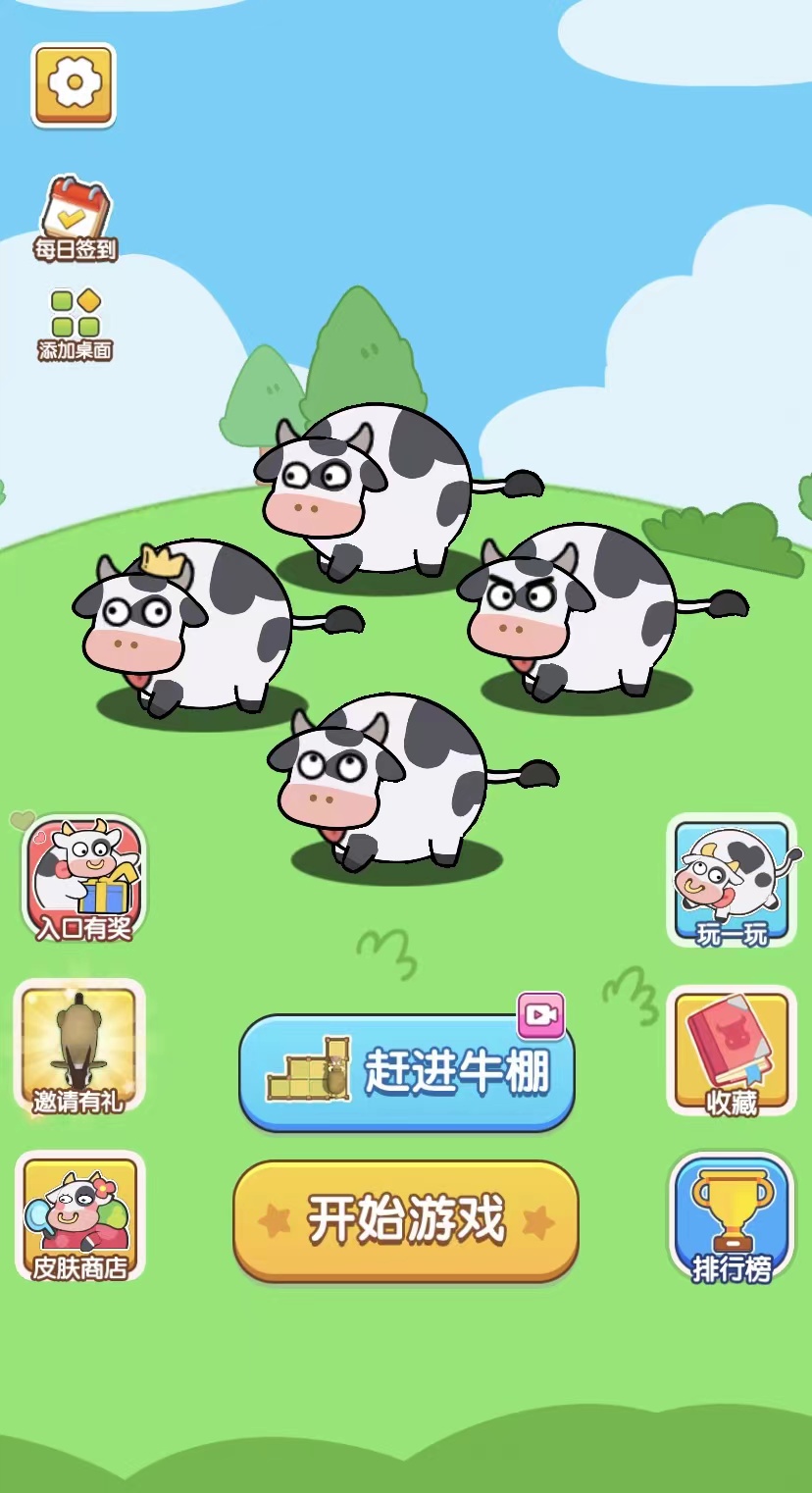Open the settings gear
This screenshot has height=1493, width=812.
[74, 85]
